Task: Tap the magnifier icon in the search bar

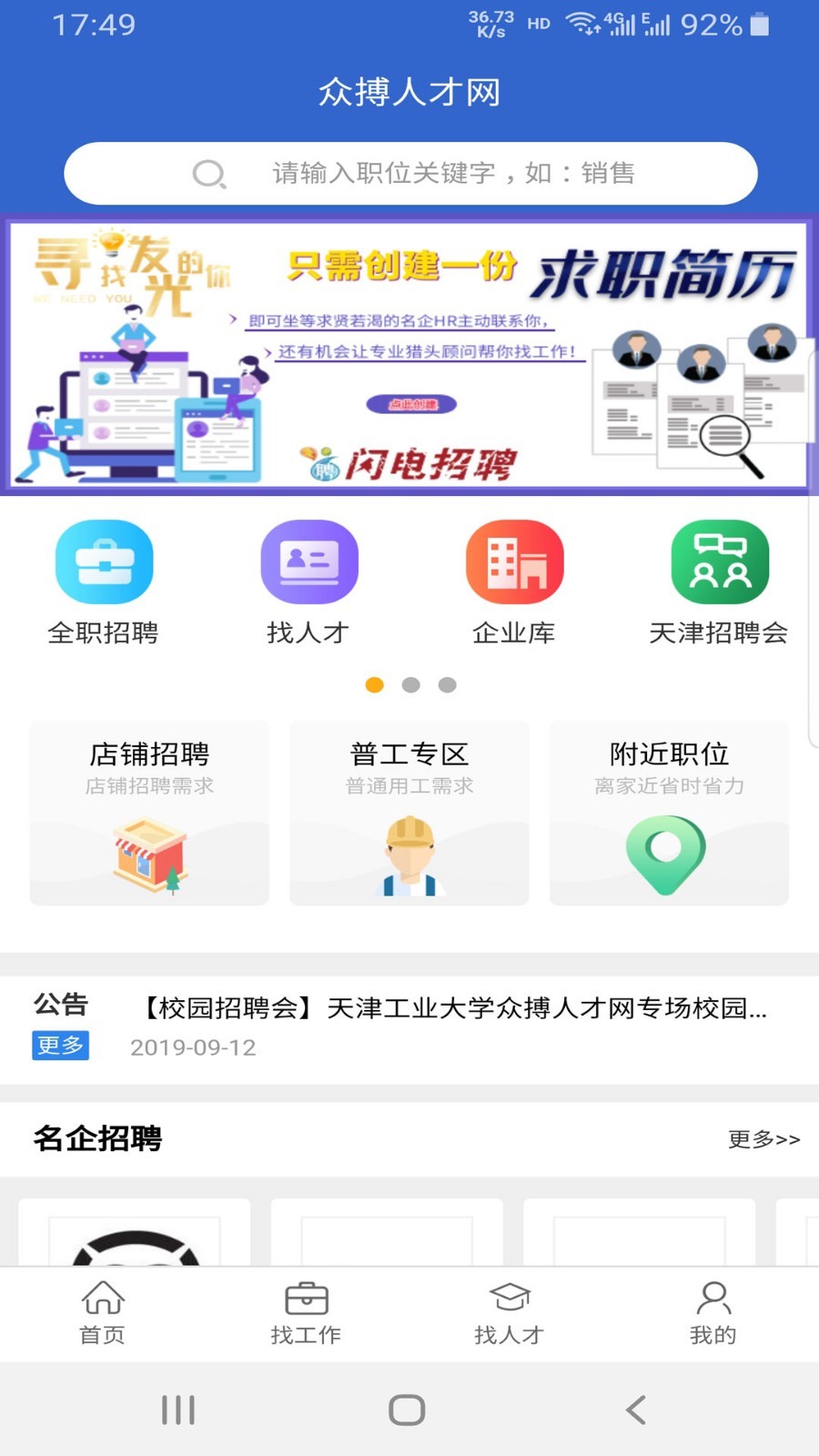Action: click(x=210, y=173)
